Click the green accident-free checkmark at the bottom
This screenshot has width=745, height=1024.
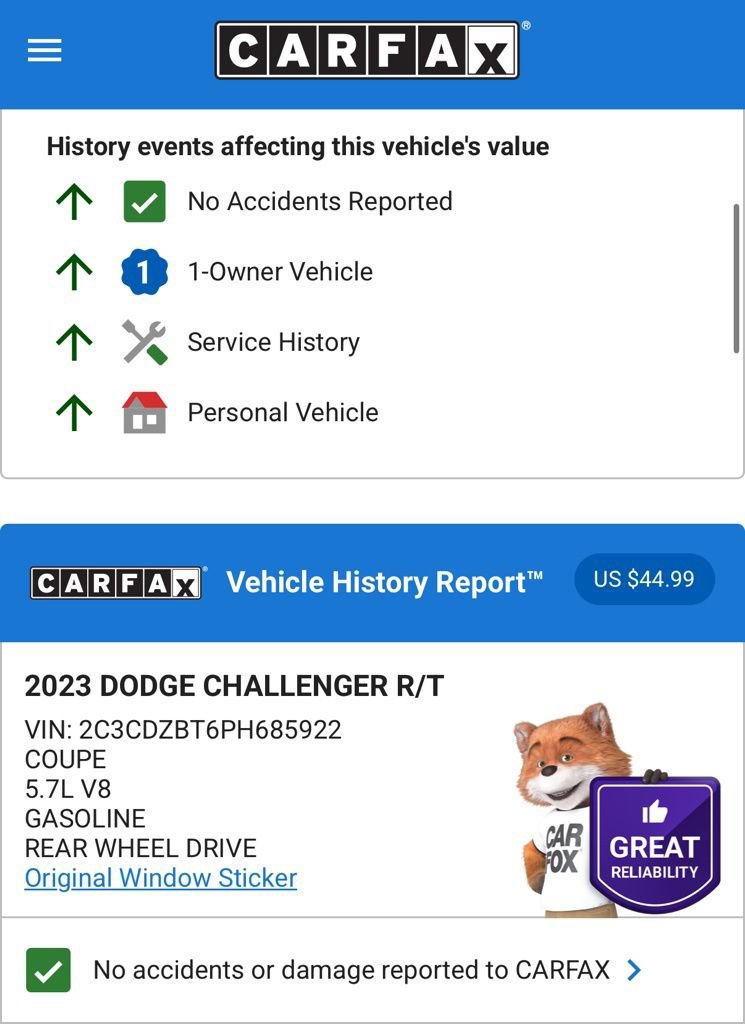(x=48, y=969)
